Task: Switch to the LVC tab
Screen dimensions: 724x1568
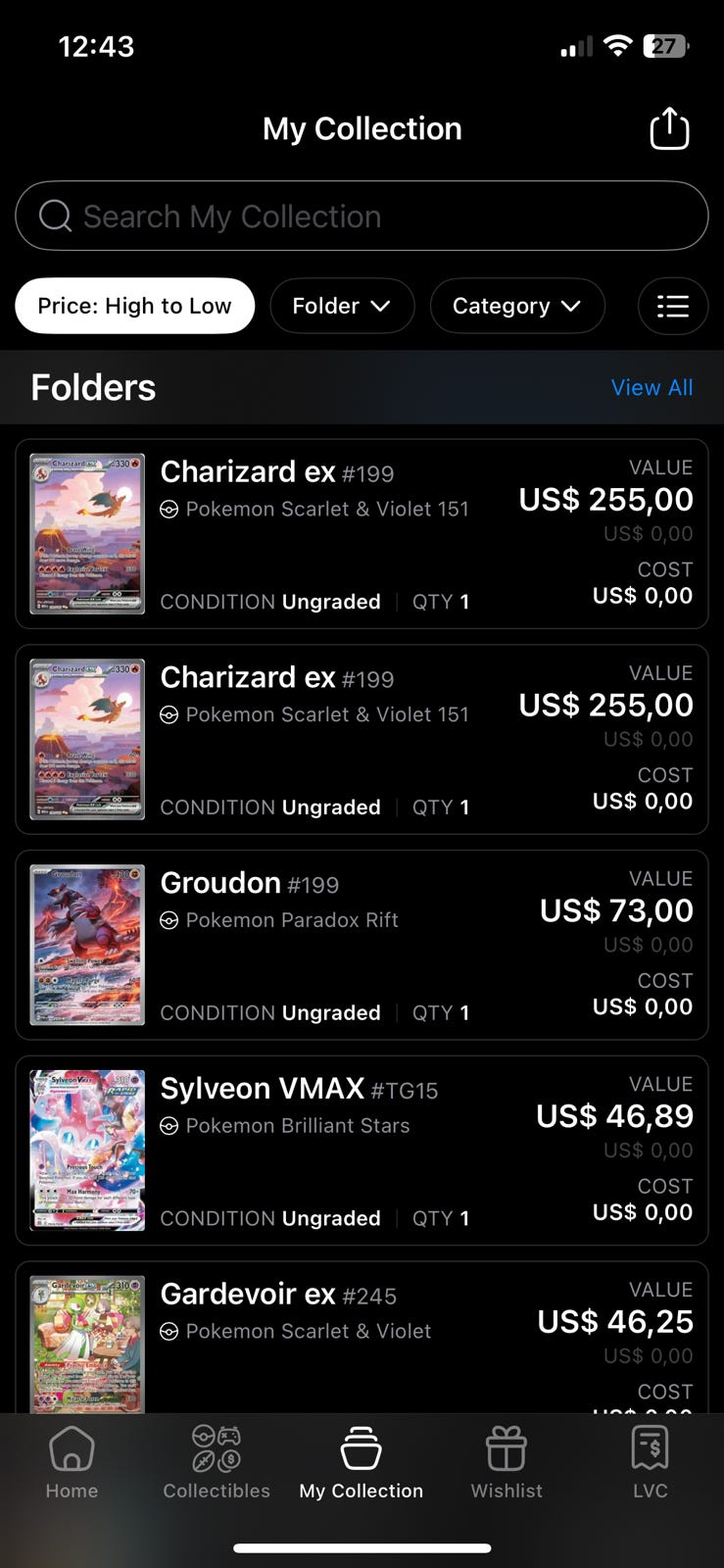Action: pos(650,1462)
